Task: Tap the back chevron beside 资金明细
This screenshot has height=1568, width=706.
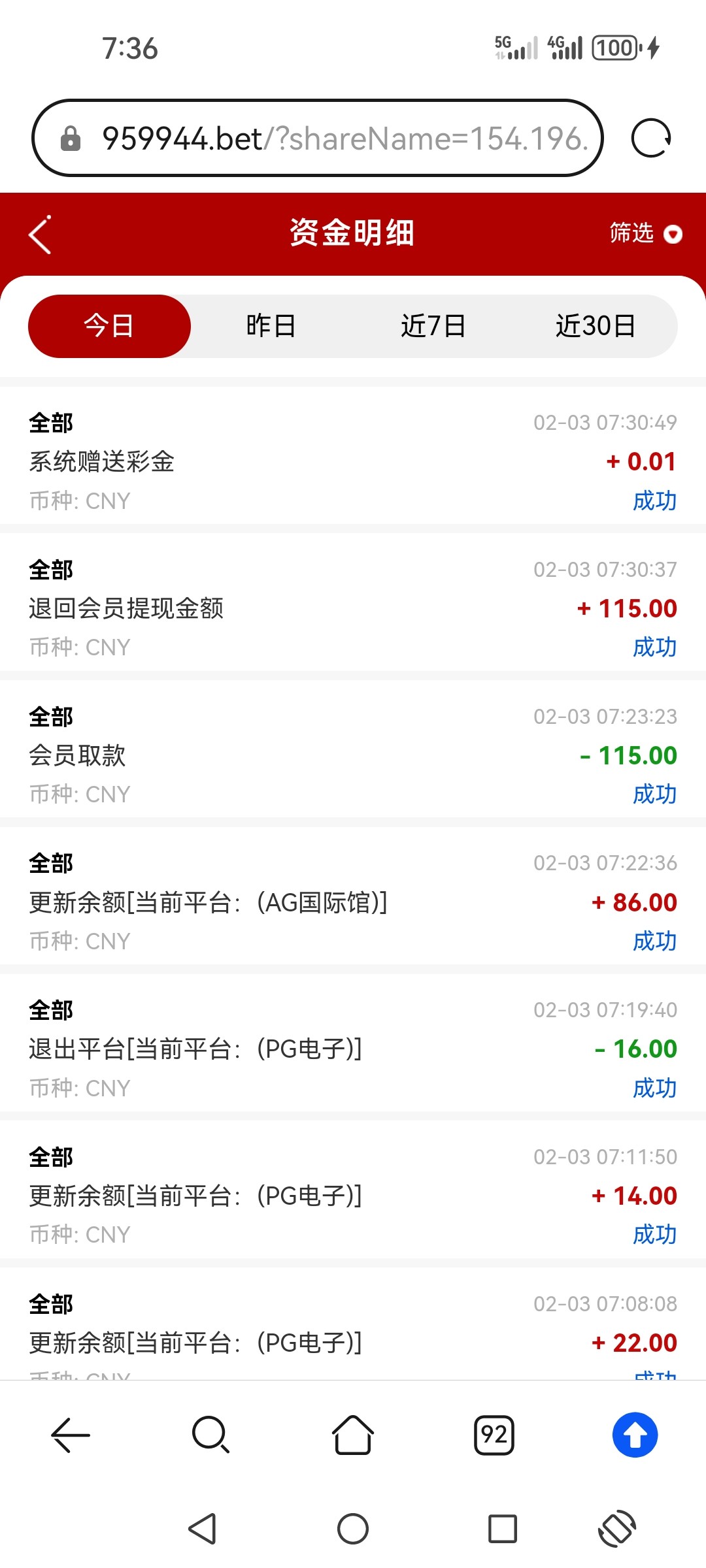Action: pyautogui.click(x=39, y=234)
